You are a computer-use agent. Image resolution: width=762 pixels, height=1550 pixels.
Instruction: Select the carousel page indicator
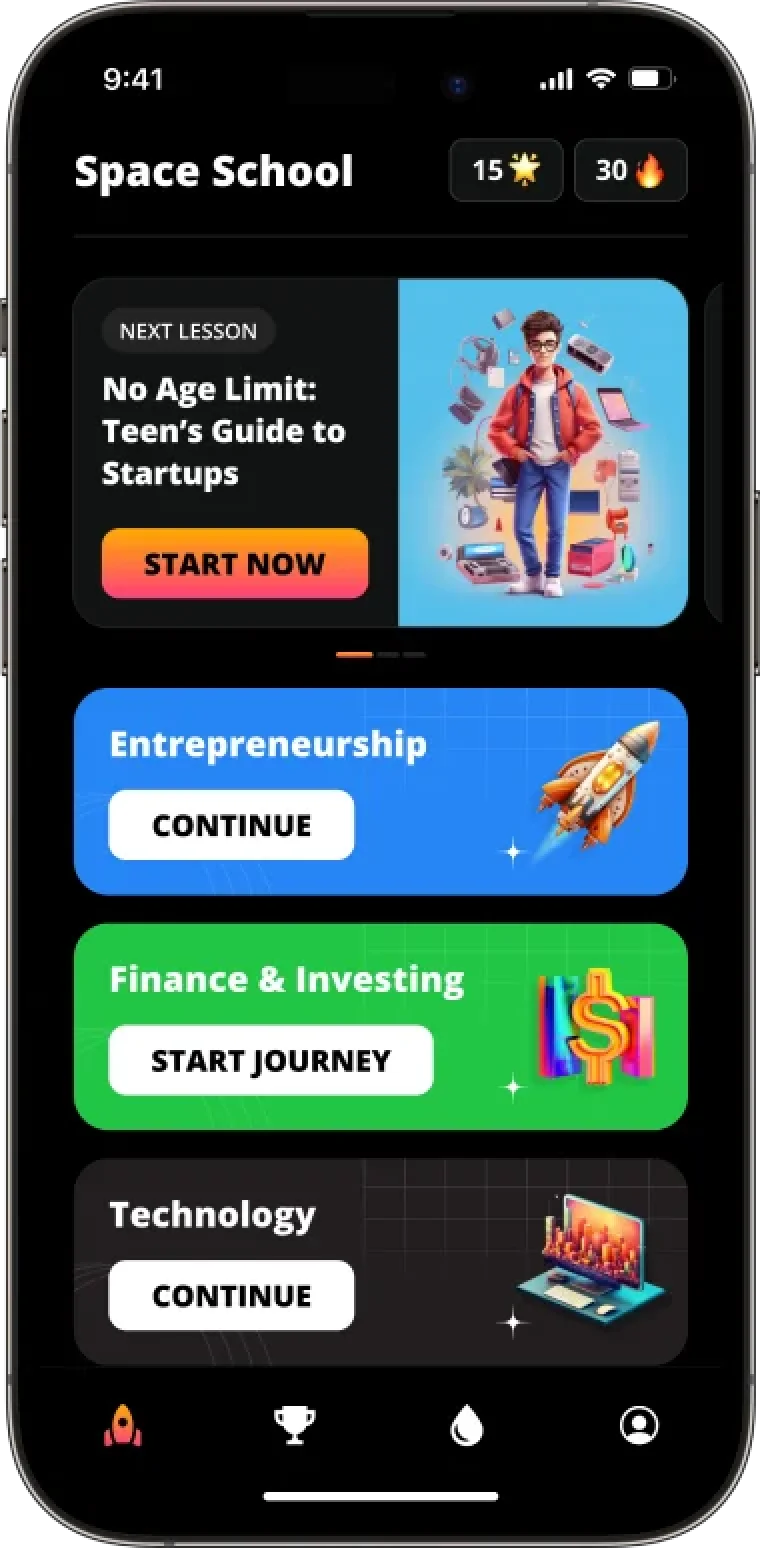click(x=381, y=655)
